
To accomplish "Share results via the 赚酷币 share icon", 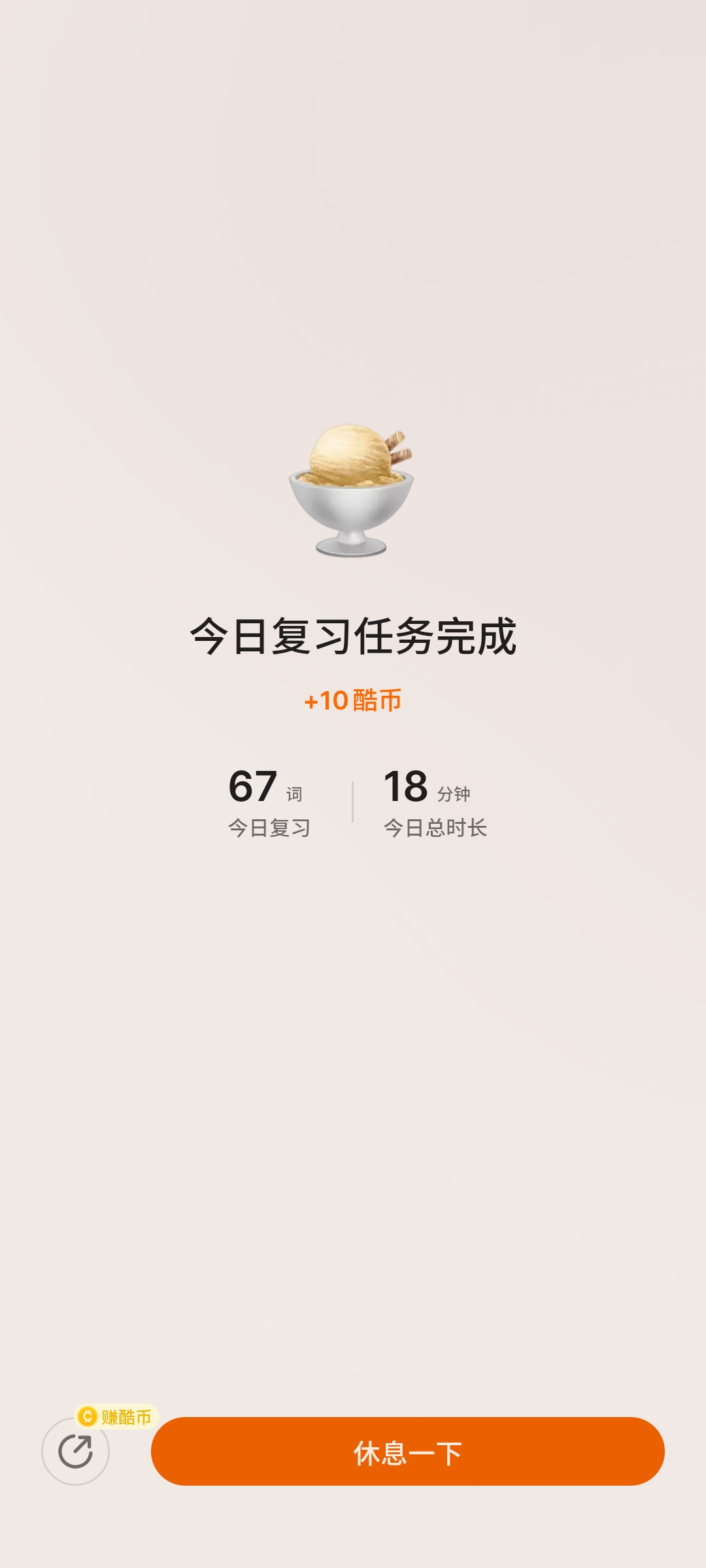I will (x=76, y=1452).
